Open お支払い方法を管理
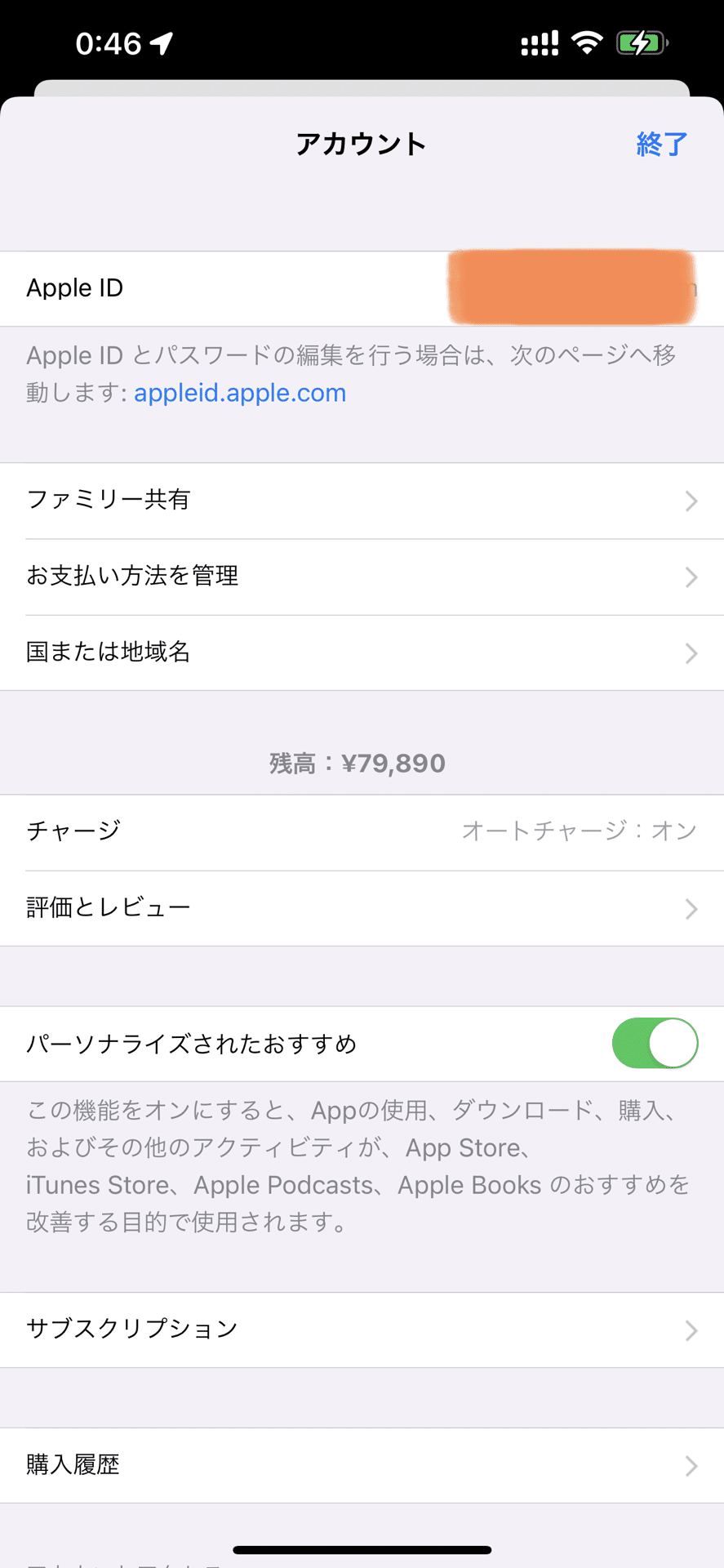The image size is (724, 1568). pos(362,577)
